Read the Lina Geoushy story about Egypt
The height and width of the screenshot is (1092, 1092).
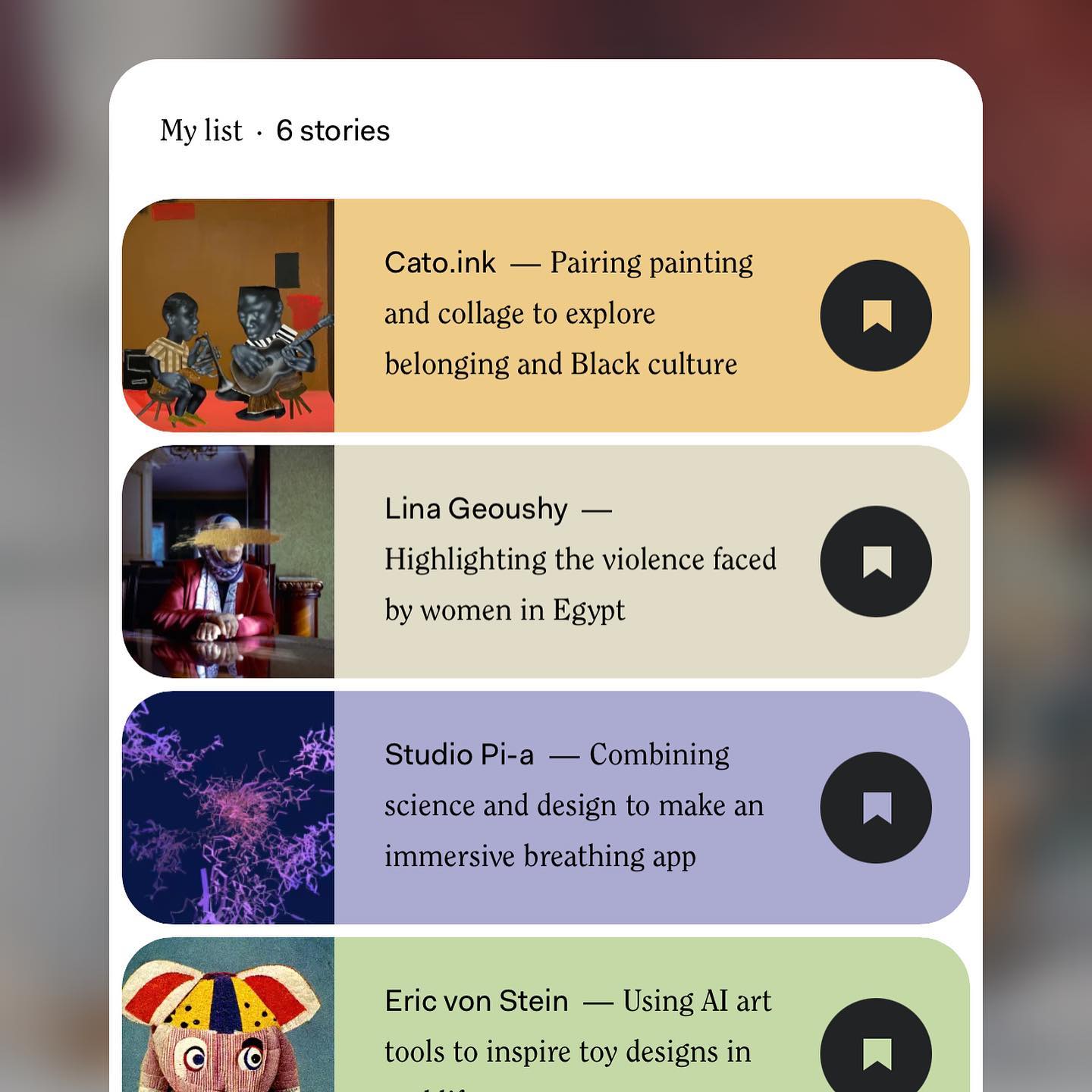tap(579, 560)
